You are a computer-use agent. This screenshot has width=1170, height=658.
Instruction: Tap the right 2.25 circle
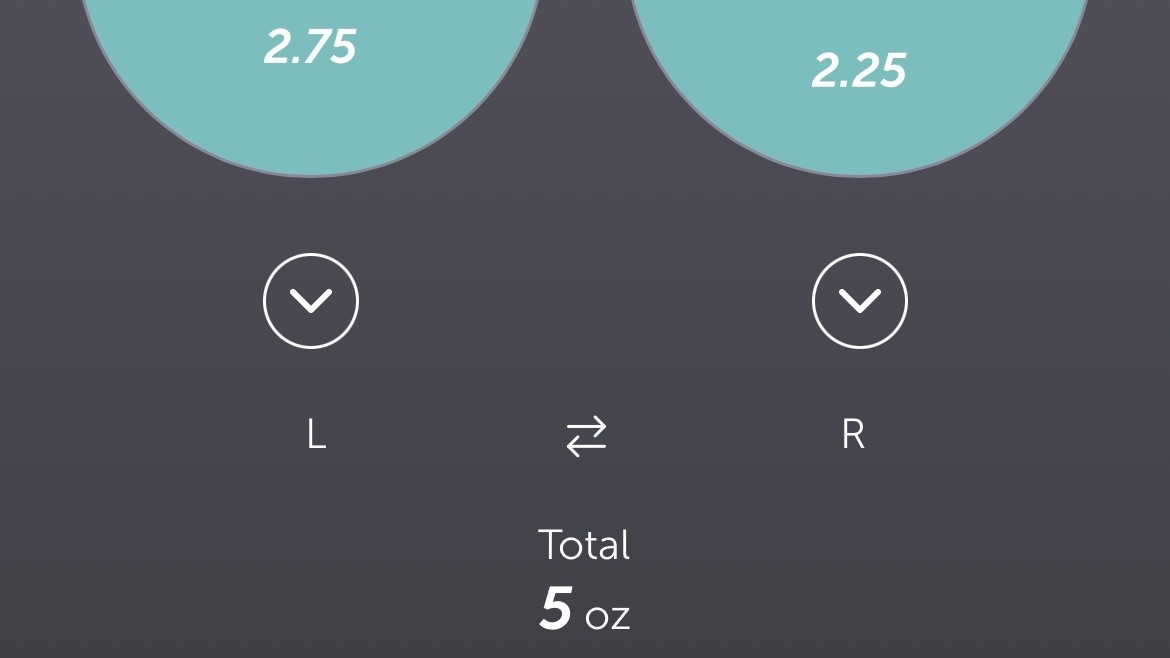859,70
